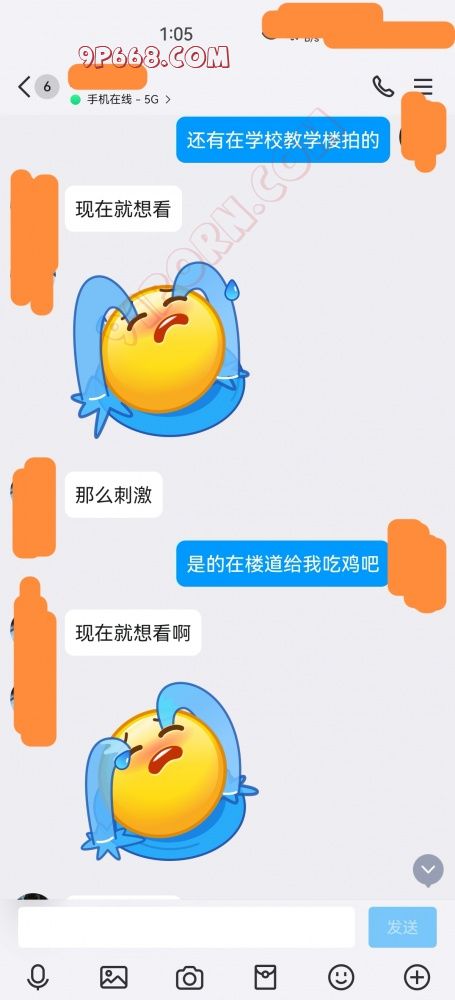Image resolution: width=455 pixels, height=1000 pixels.
Task: Open the emoji sticker panel
Action: [341, 976]
